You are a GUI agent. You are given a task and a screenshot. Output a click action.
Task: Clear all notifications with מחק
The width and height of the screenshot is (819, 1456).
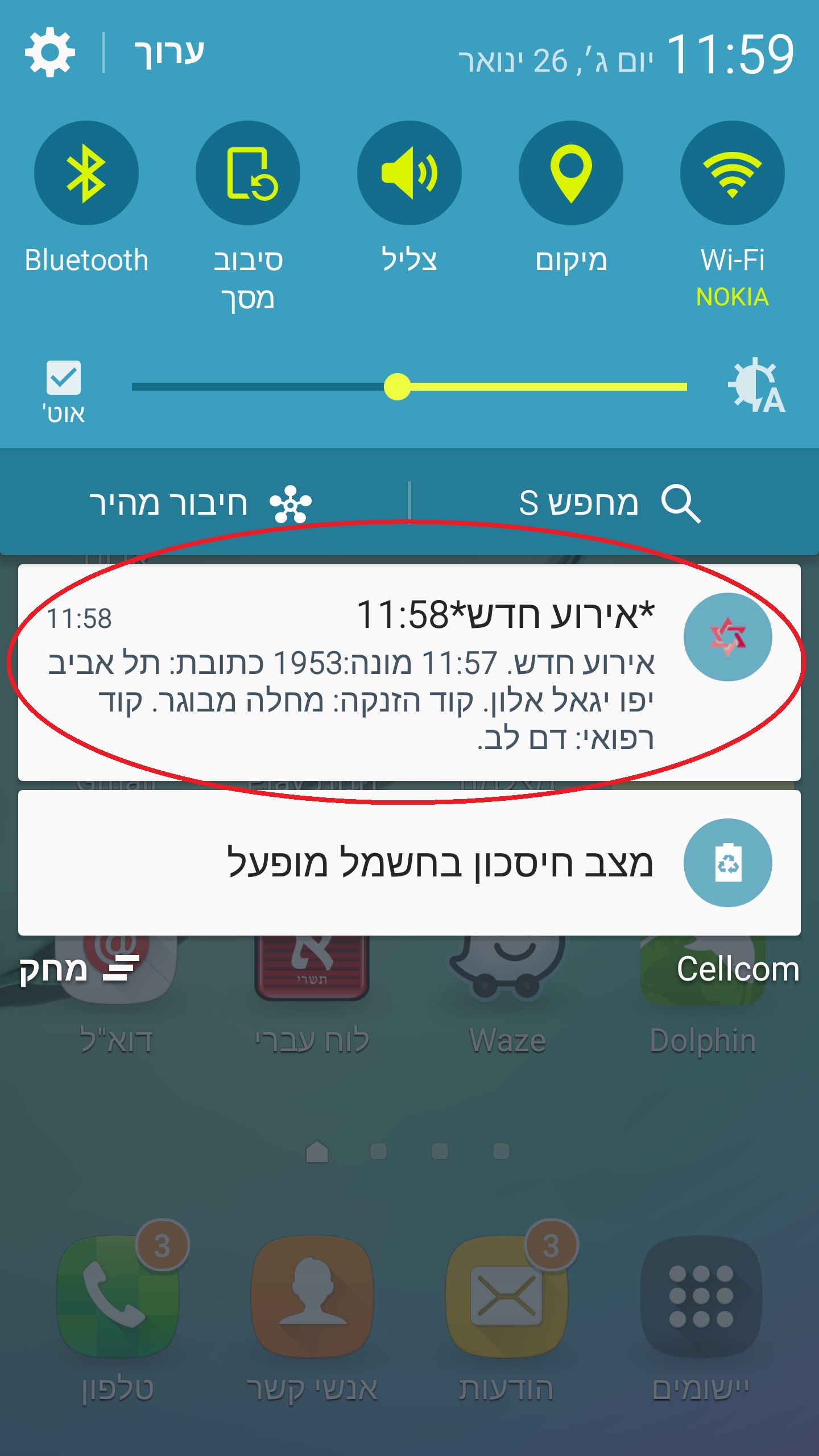point(80,969)
